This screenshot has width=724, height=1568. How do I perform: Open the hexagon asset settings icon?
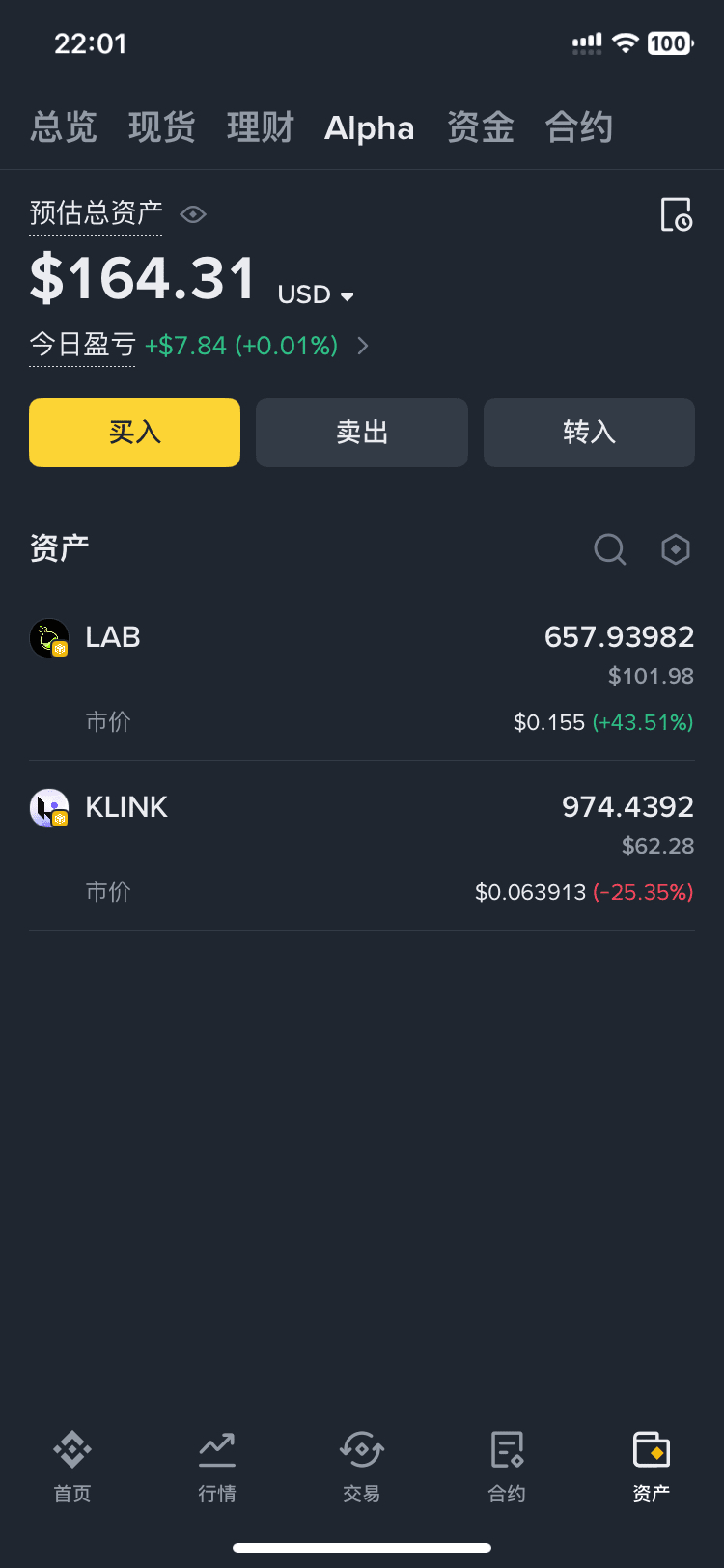[676, 549]
